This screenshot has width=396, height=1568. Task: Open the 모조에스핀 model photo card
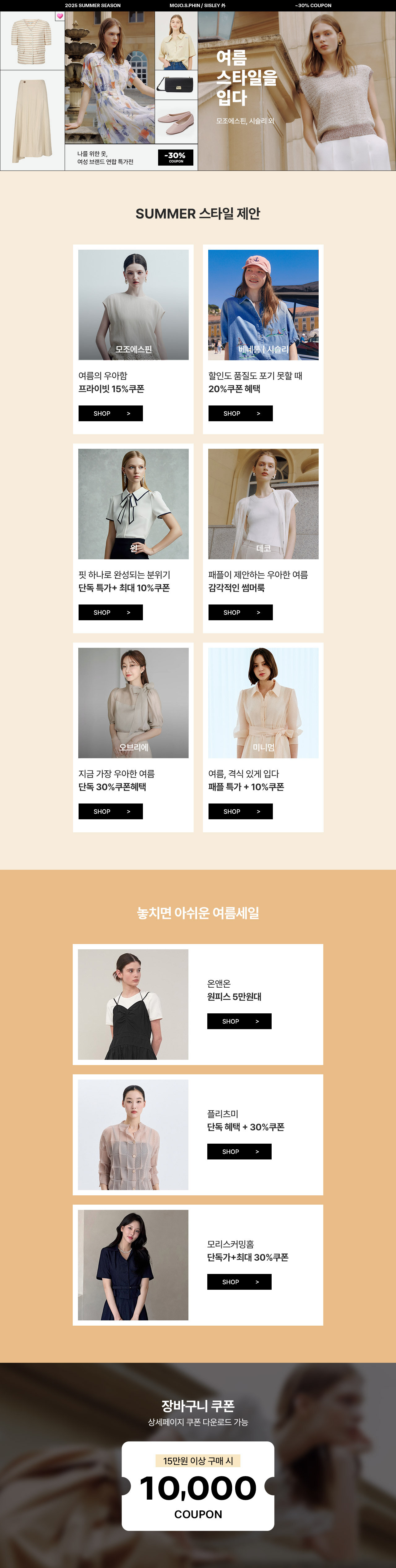[133, 304]
